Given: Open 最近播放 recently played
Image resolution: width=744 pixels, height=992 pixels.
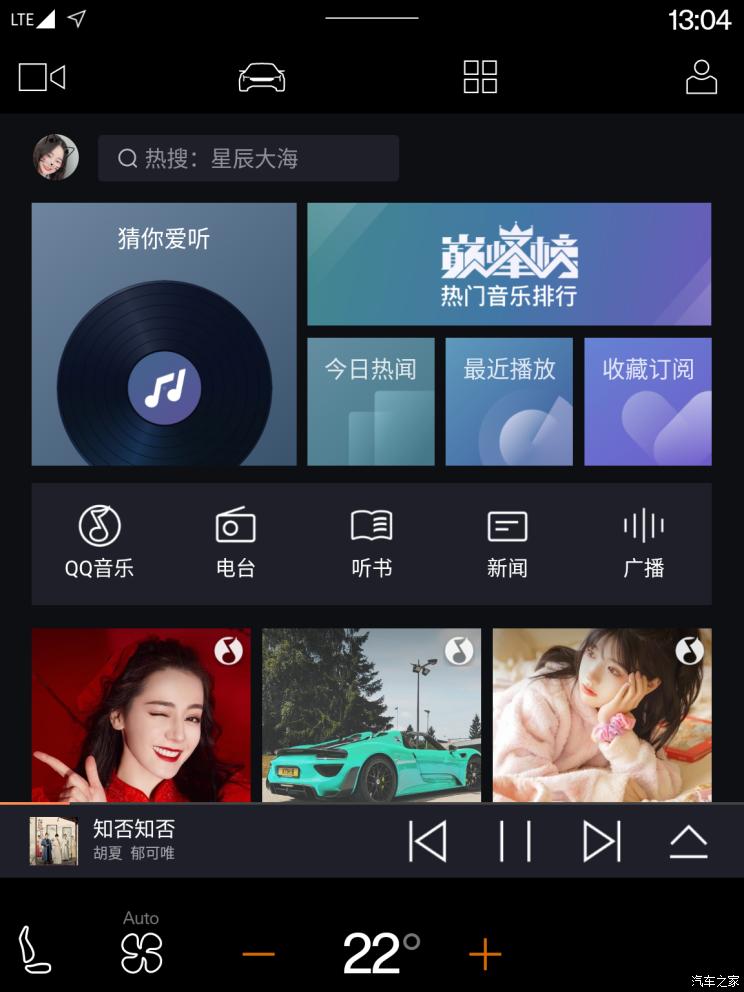Looking at the screenshot, I should point(509,400).
